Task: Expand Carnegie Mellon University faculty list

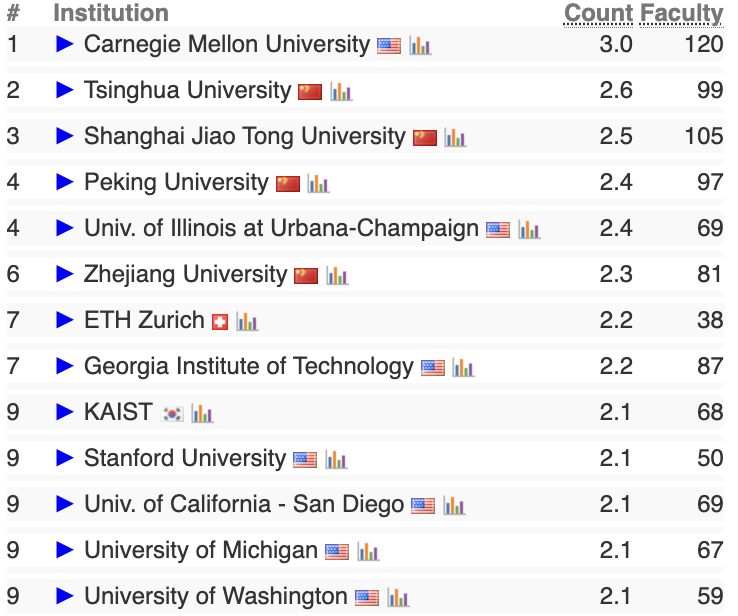Action: tap(65, 44)
